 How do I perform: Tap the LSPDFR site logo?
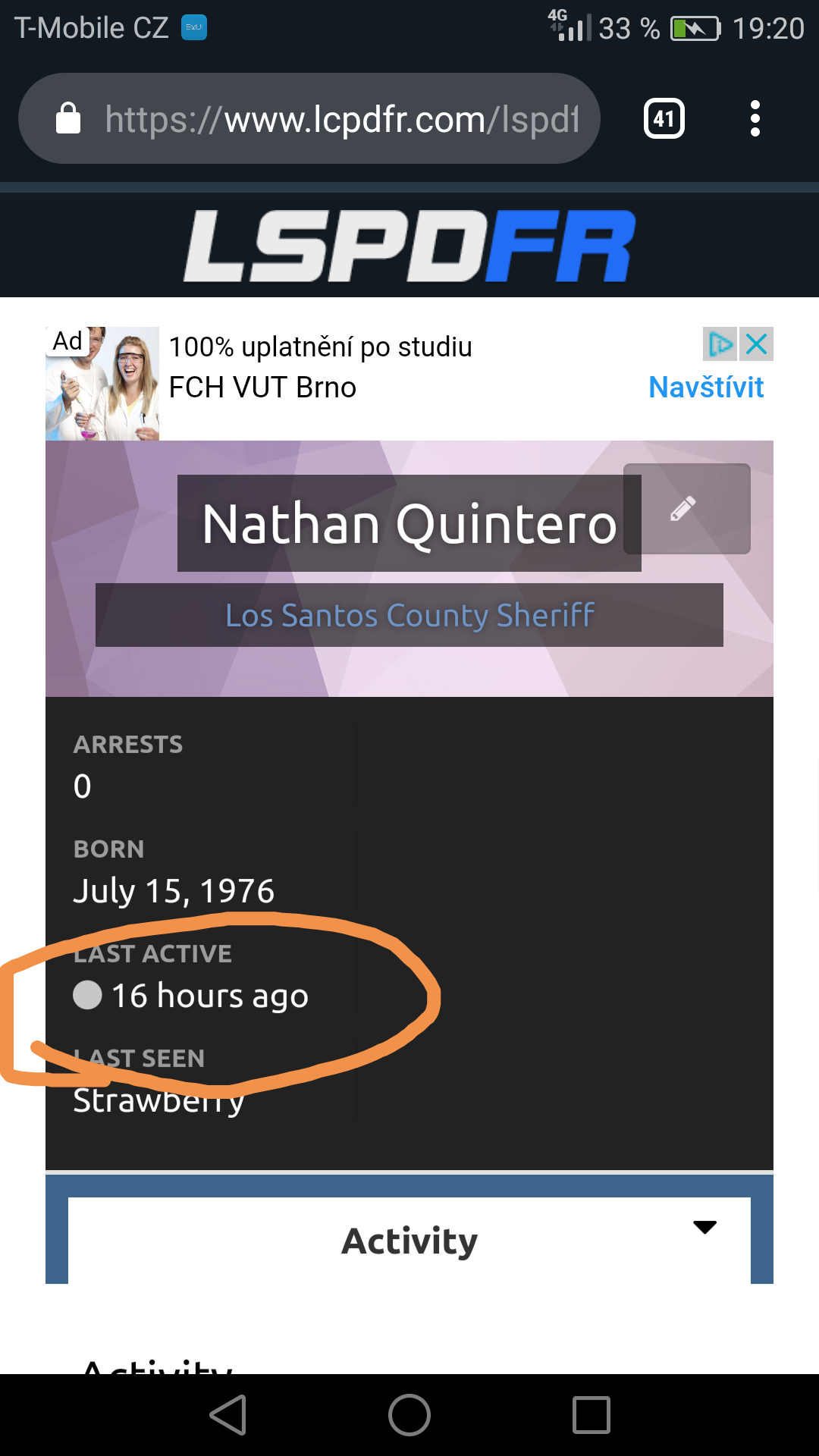pyautogui.click(x=409, y=246)
